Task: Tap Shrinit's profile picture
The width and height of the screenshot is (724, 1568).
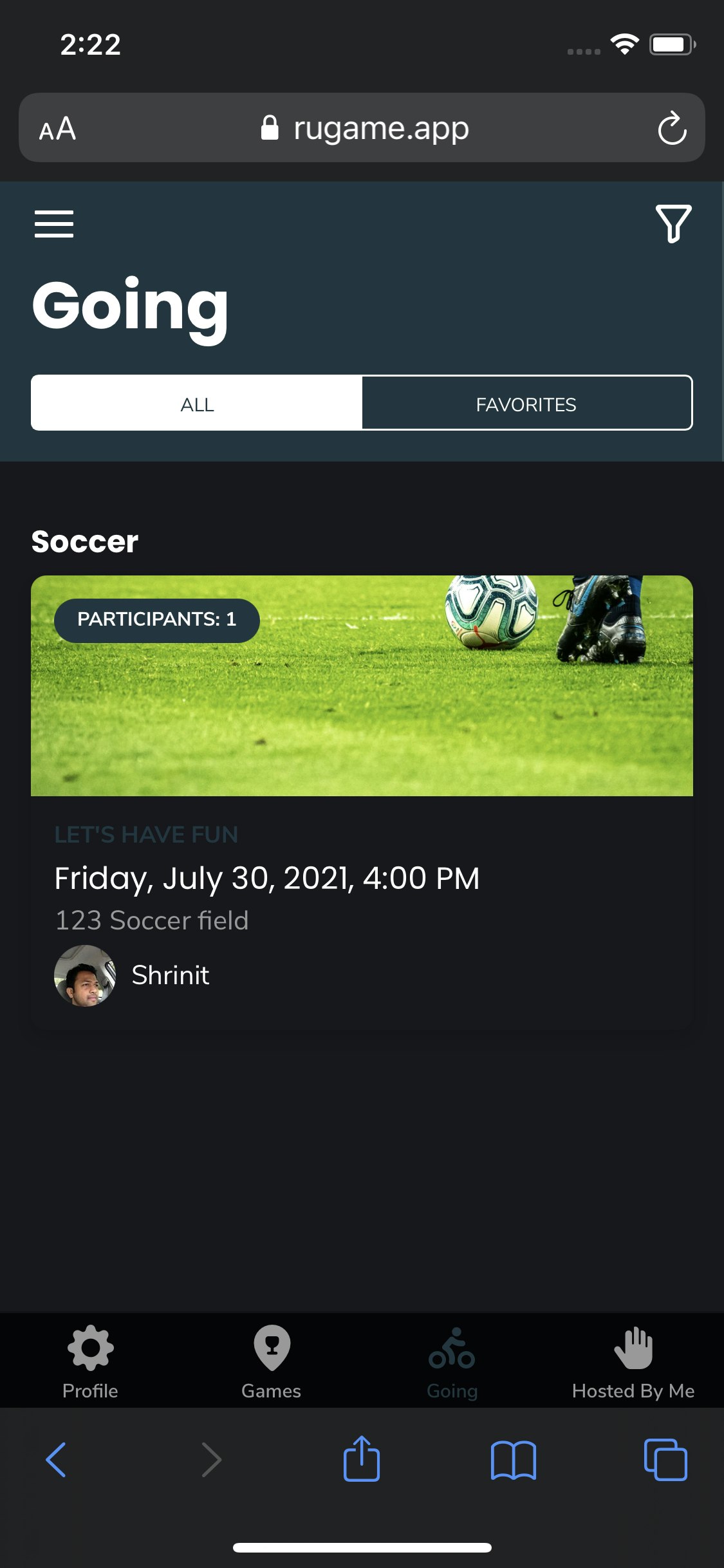Action: click(85, 975)
